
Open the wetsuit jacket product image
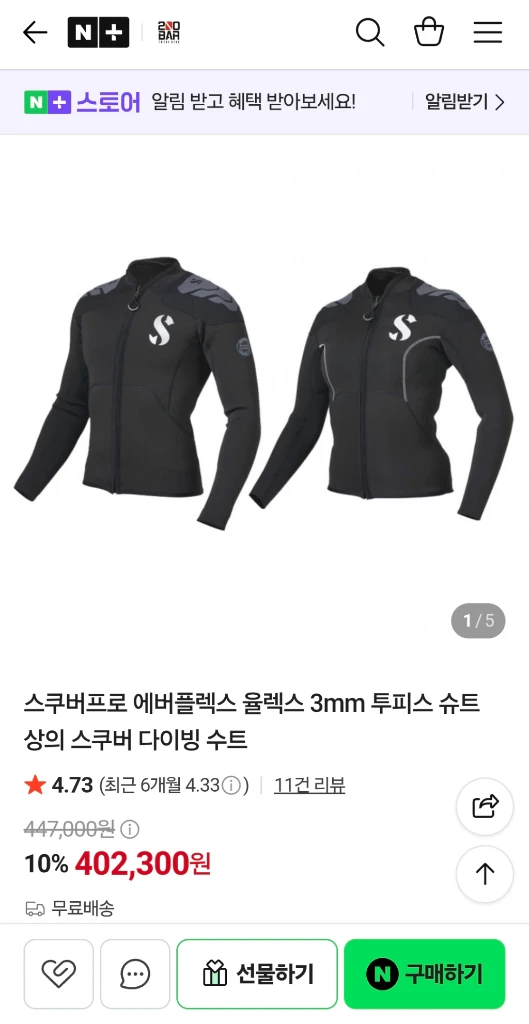(x=264, y=392)
